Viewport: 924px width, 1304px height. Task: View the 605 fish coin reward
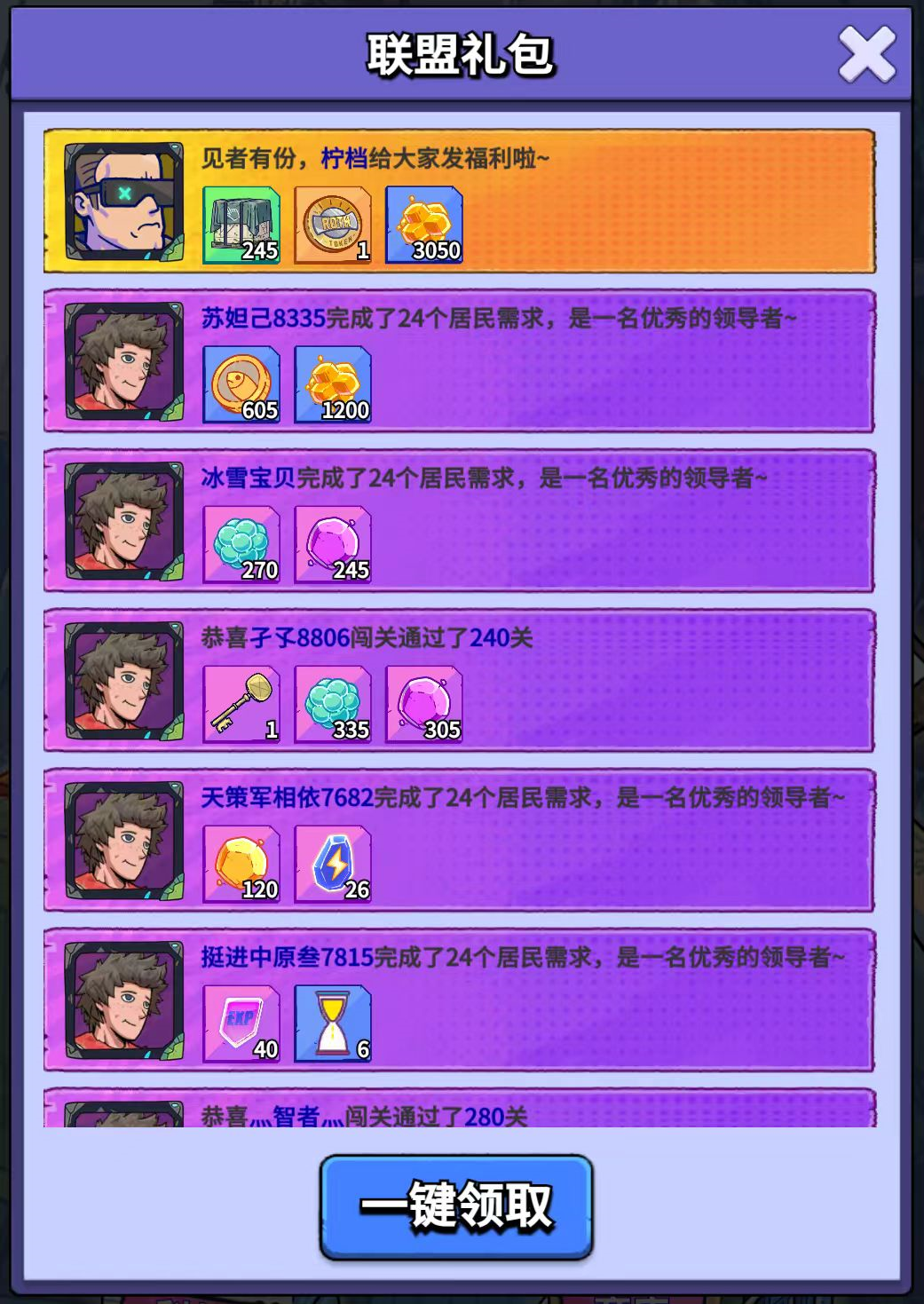pyautogui.click(x=241, y=384)
